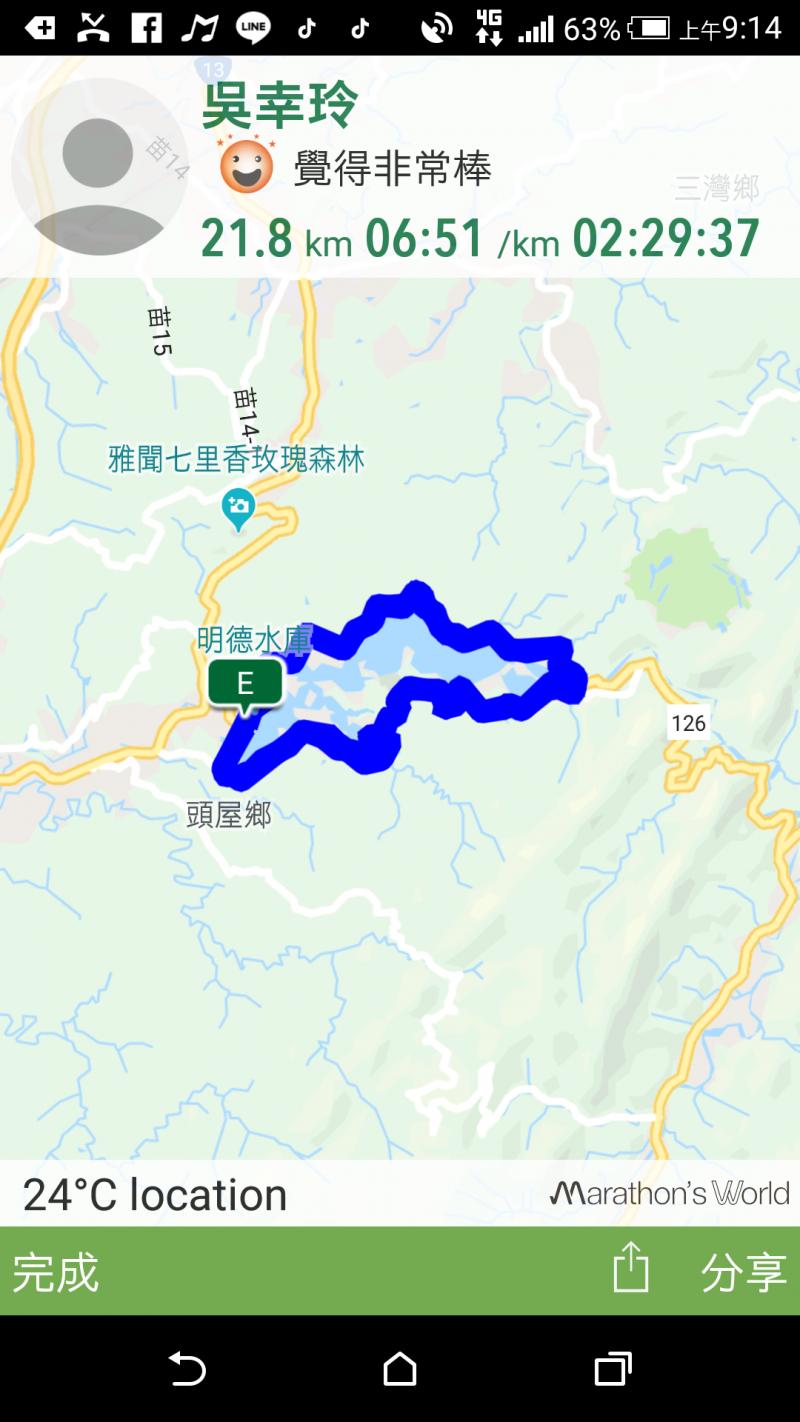Open recent apps overview

[x=613, y=1368]
